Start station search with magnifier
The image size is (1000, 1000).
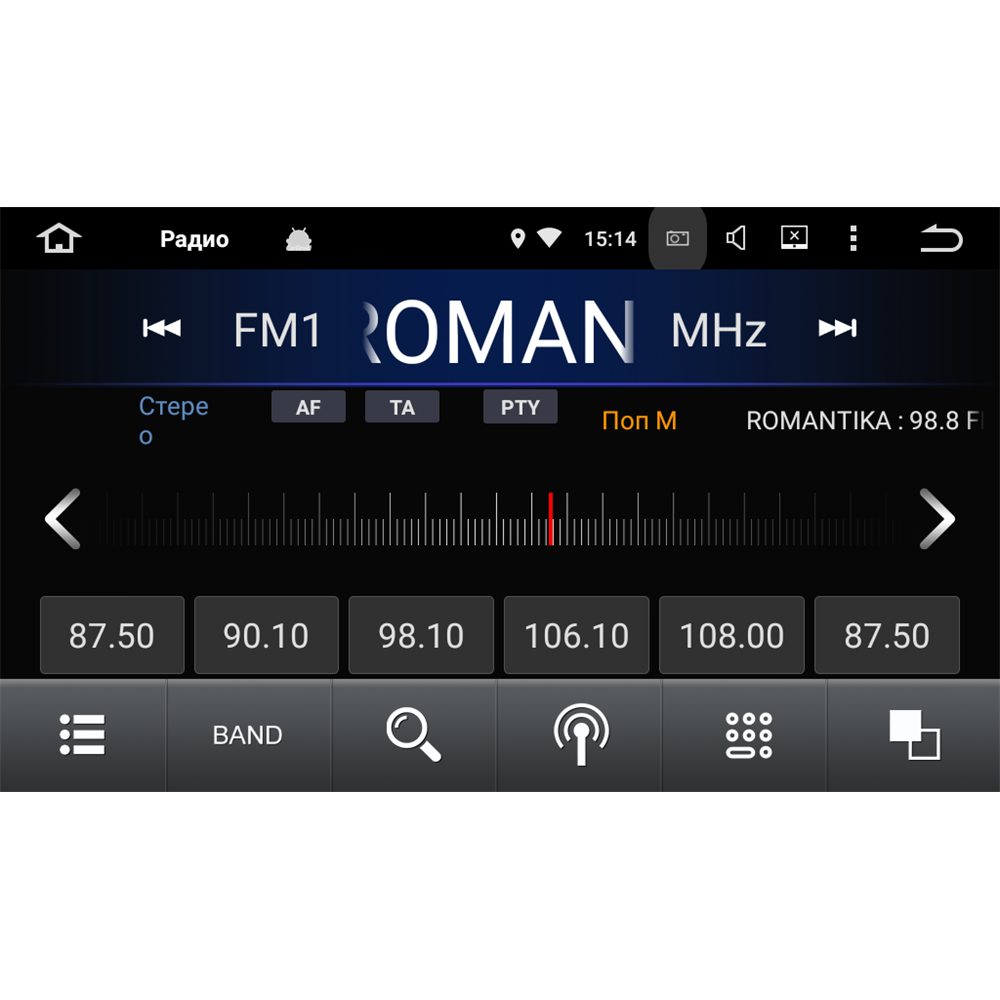click(x=414, y=735)
